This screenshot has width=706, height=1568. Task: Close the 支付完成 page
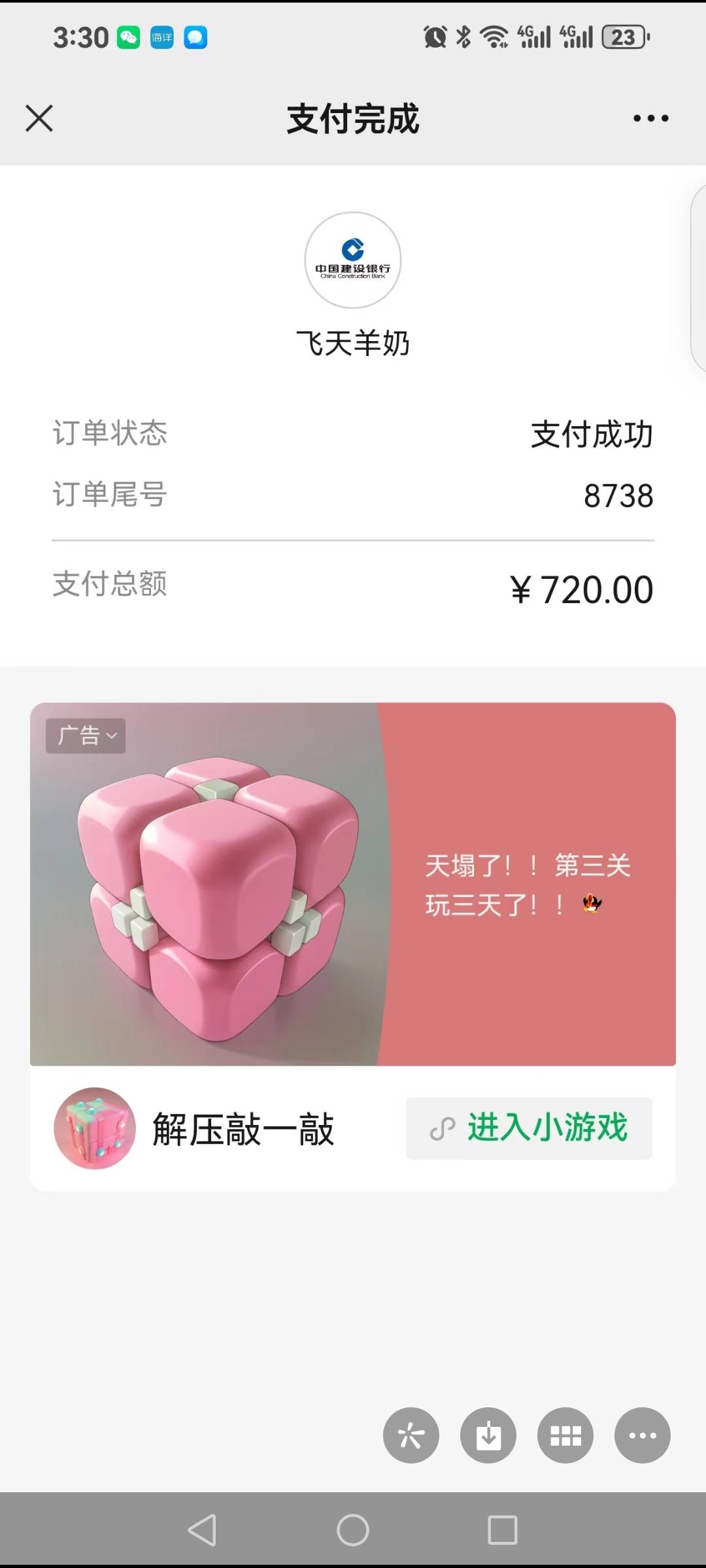pos(39,118)
